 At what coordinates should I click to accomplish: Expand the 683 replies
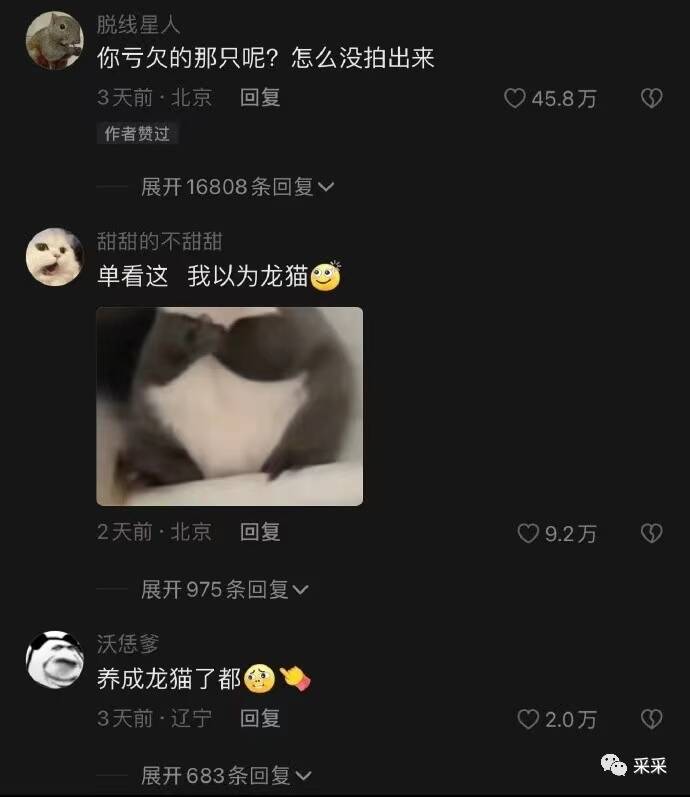click(x=227, y=775)
